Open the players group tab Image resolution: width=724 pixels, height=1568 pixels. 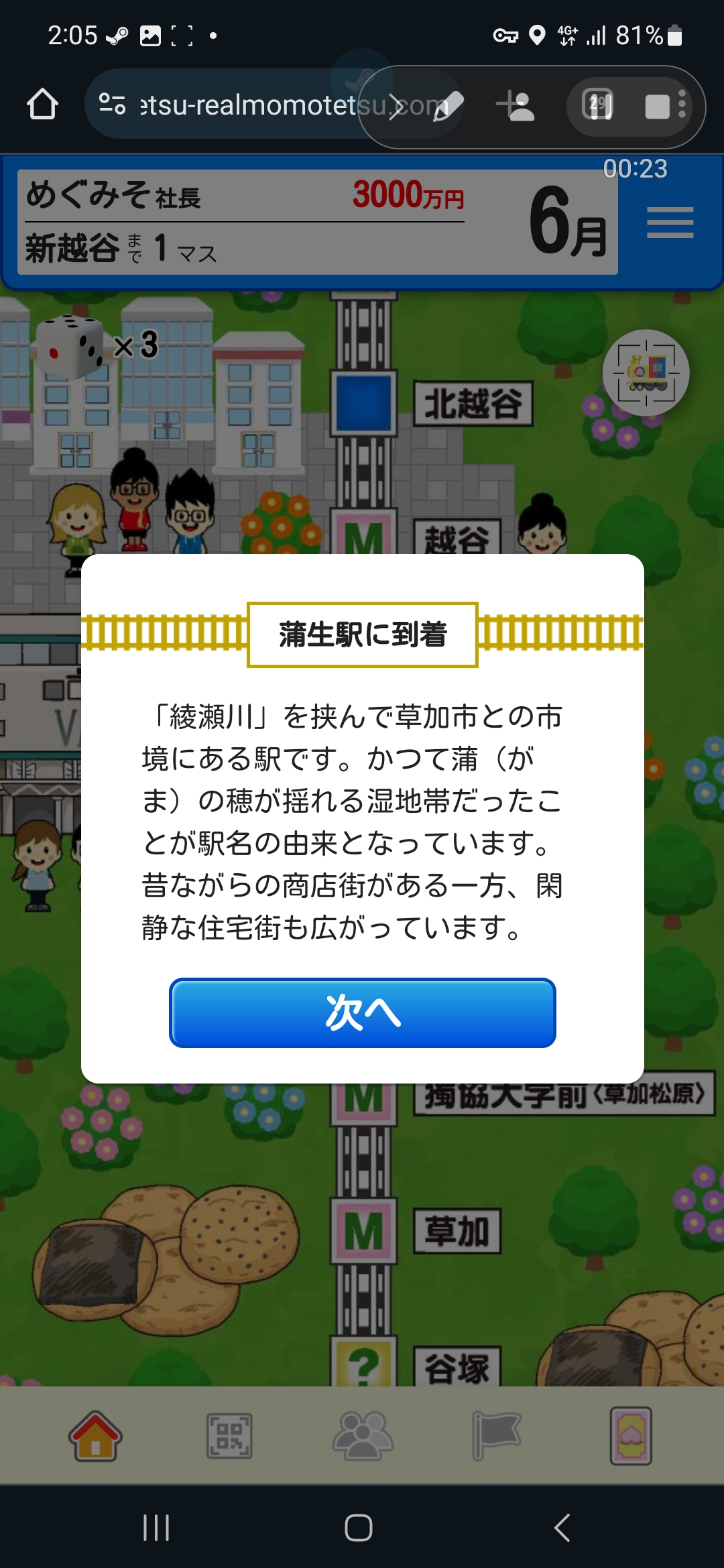(363, 1436)
